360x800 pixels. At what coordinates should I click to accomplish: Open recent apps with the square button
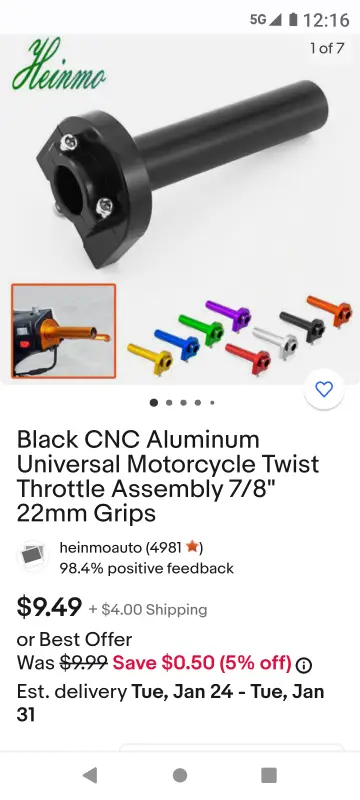(x=269, y=776)
